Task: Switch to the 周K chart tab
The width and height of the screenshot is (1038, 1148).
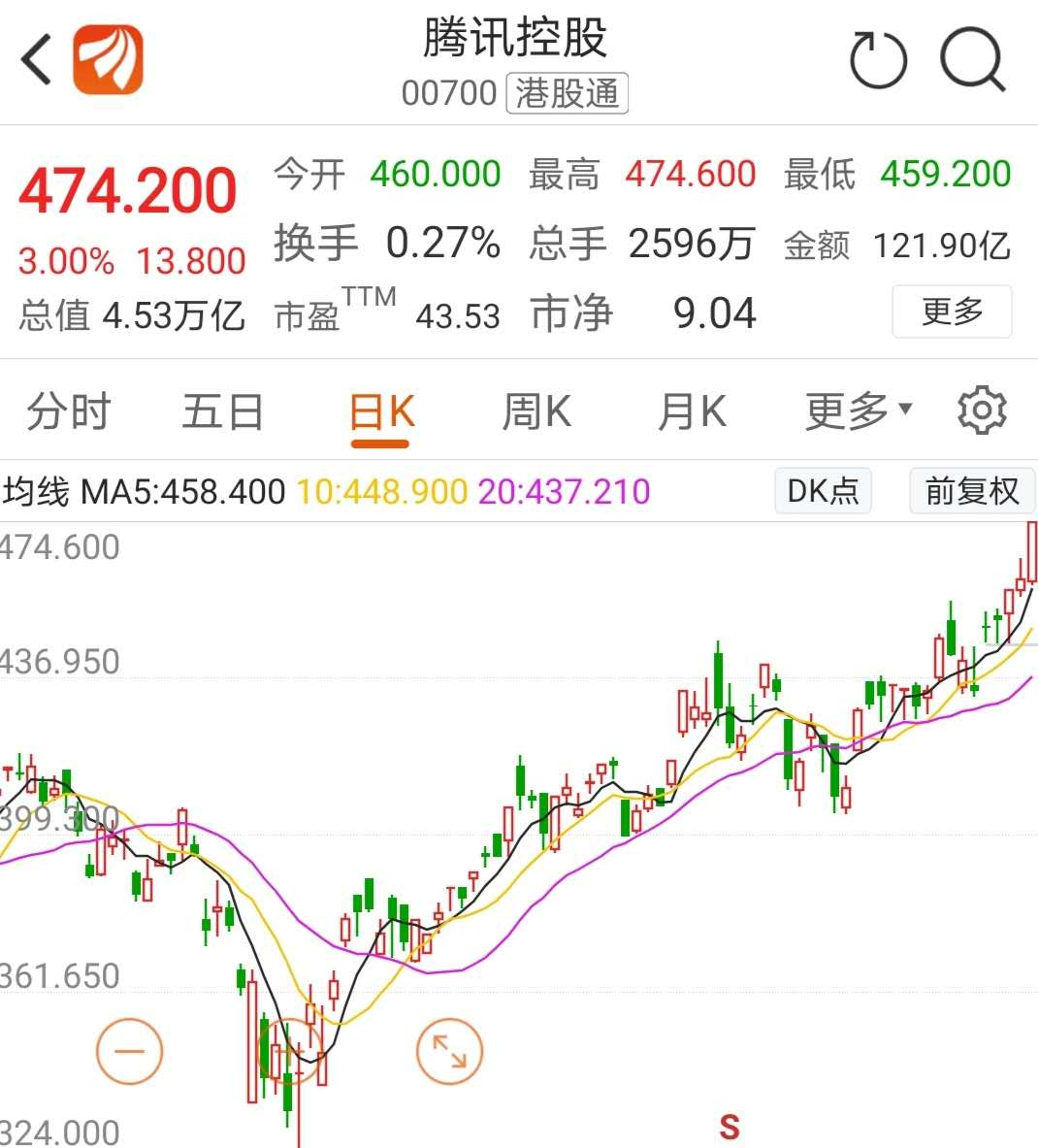Action: tap(536, 412)
